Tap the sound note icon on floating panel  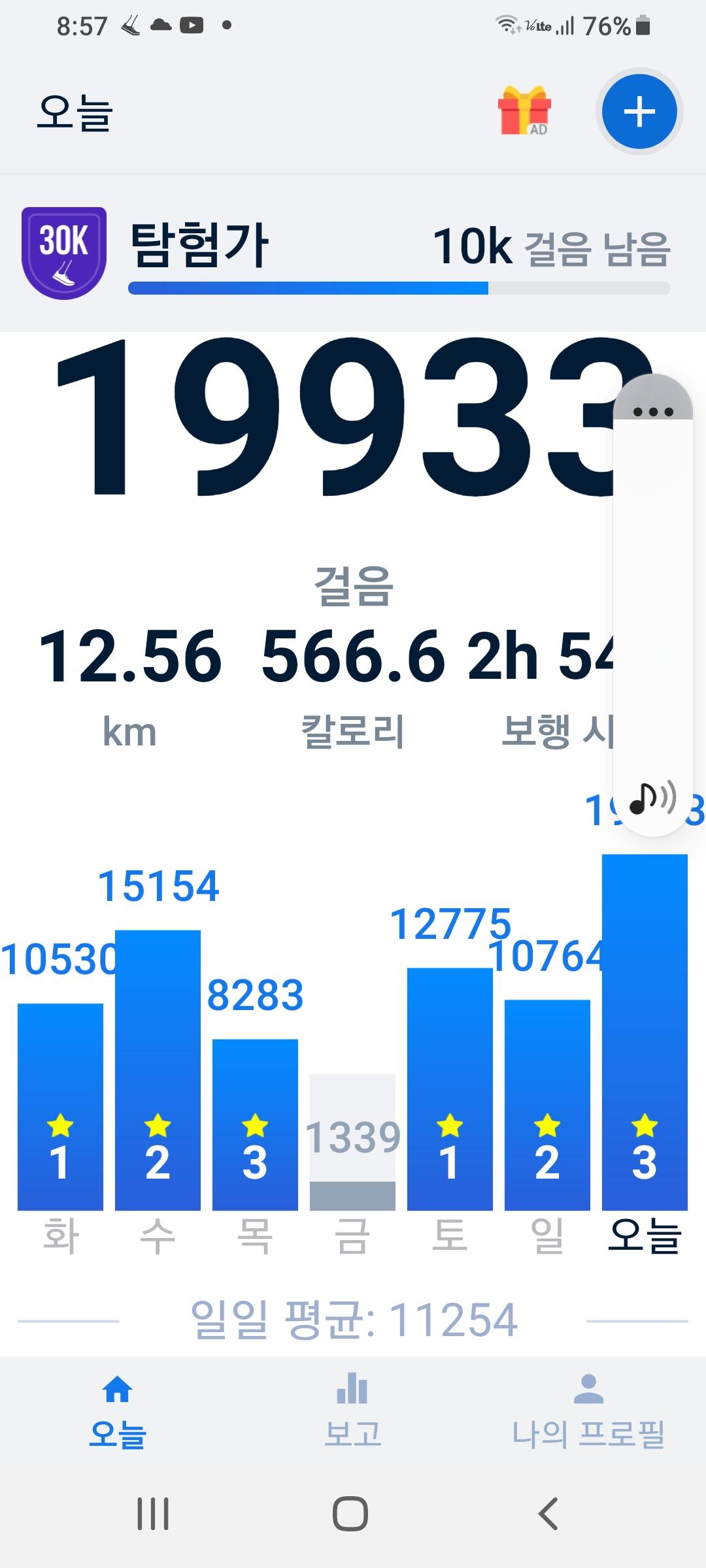652,798
